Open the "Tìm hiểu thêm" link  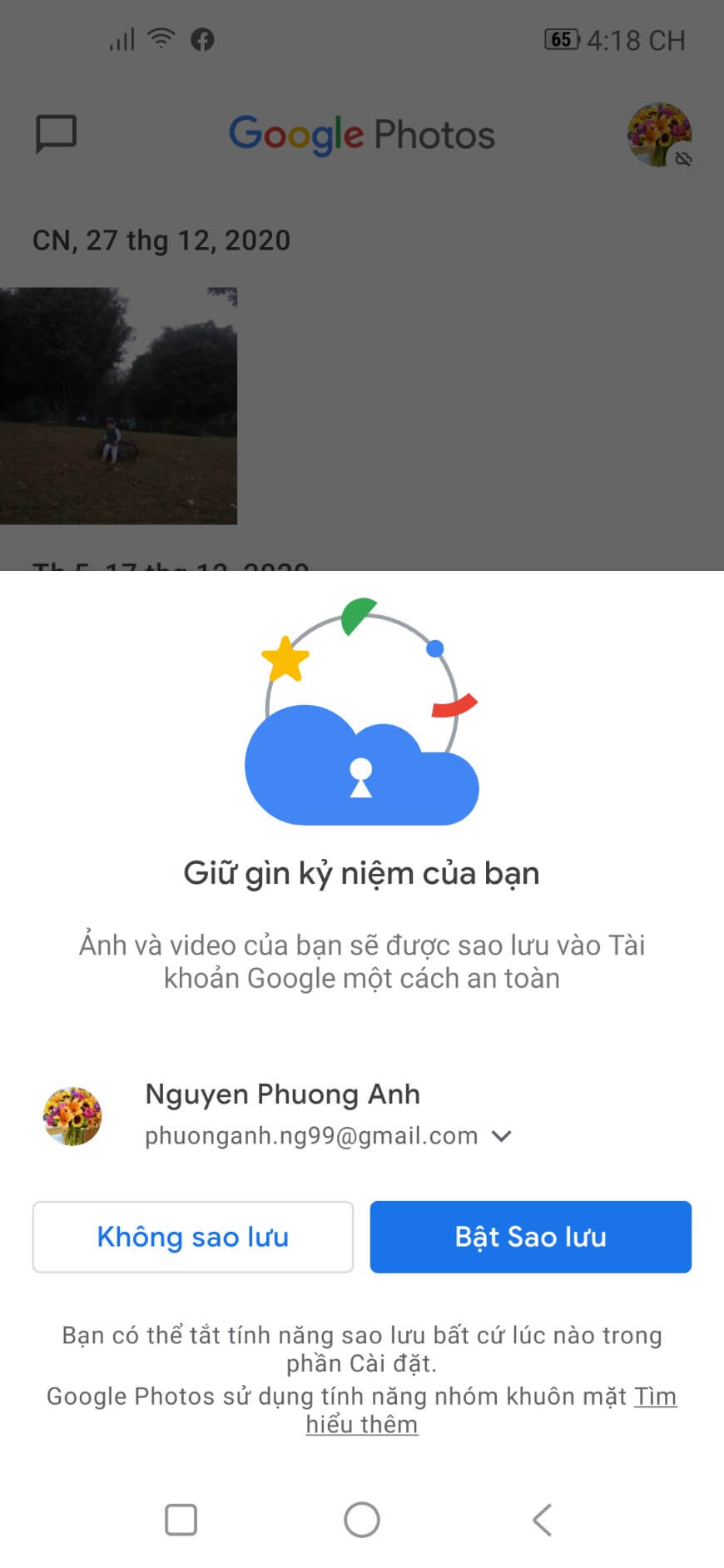(362, 1424)
